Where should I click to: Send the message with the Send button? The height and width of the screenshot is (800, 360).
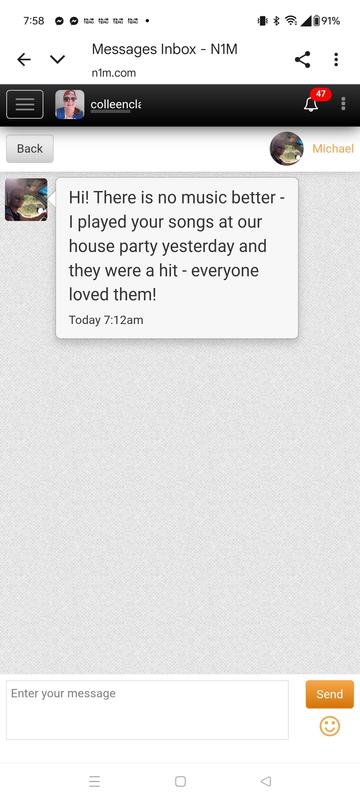pos(329,694)
